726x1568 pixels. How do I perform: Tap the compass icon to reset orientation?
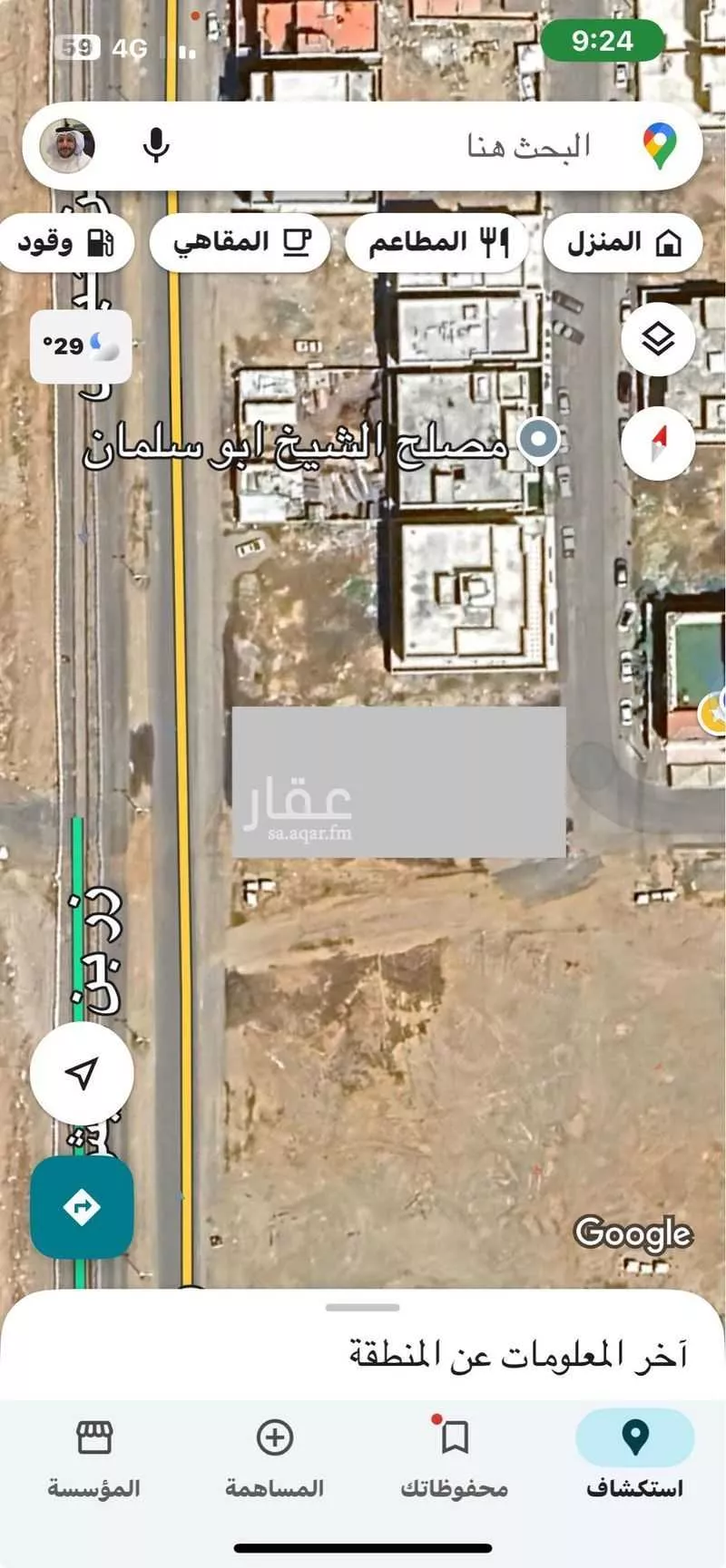657,442
